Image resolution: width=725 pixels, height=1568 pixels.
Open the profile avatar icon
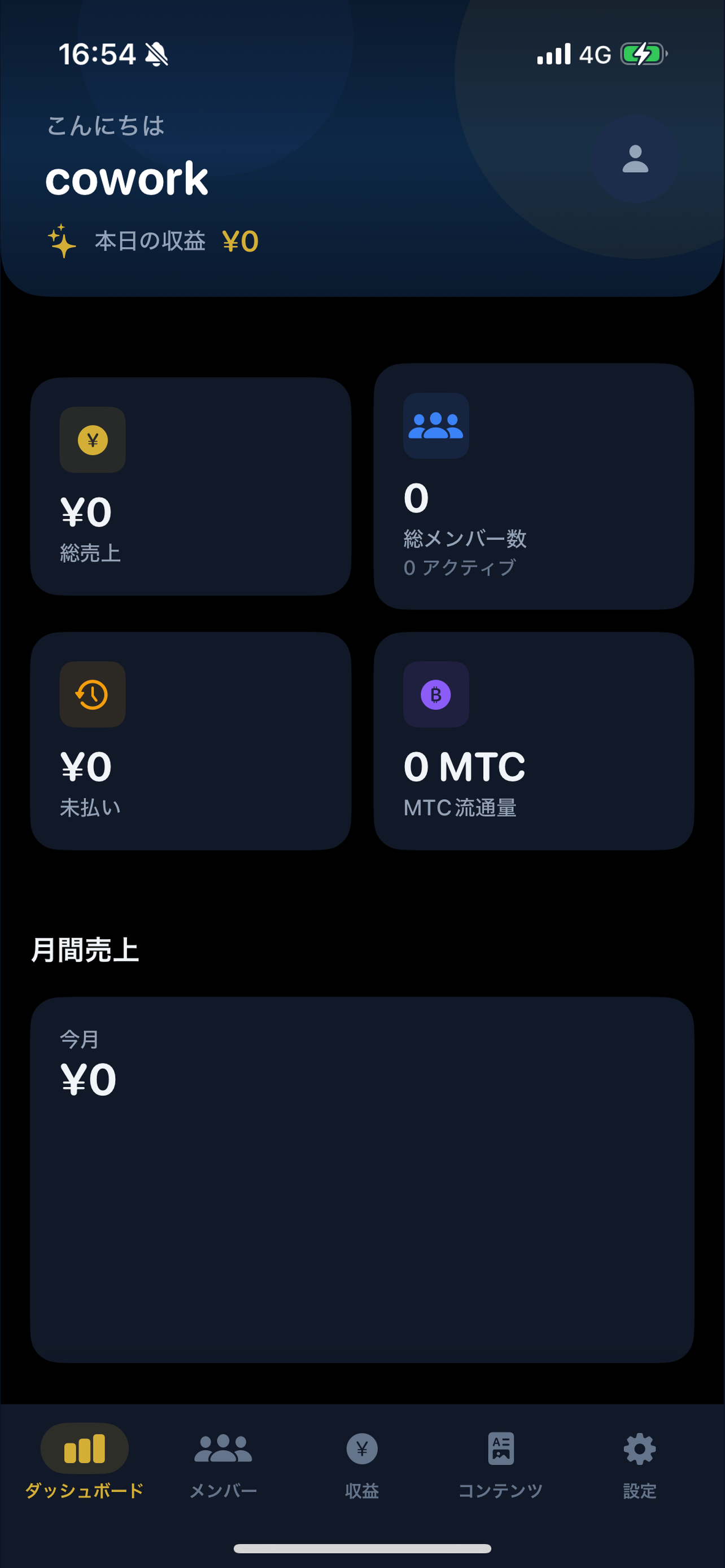click(635, 159)
